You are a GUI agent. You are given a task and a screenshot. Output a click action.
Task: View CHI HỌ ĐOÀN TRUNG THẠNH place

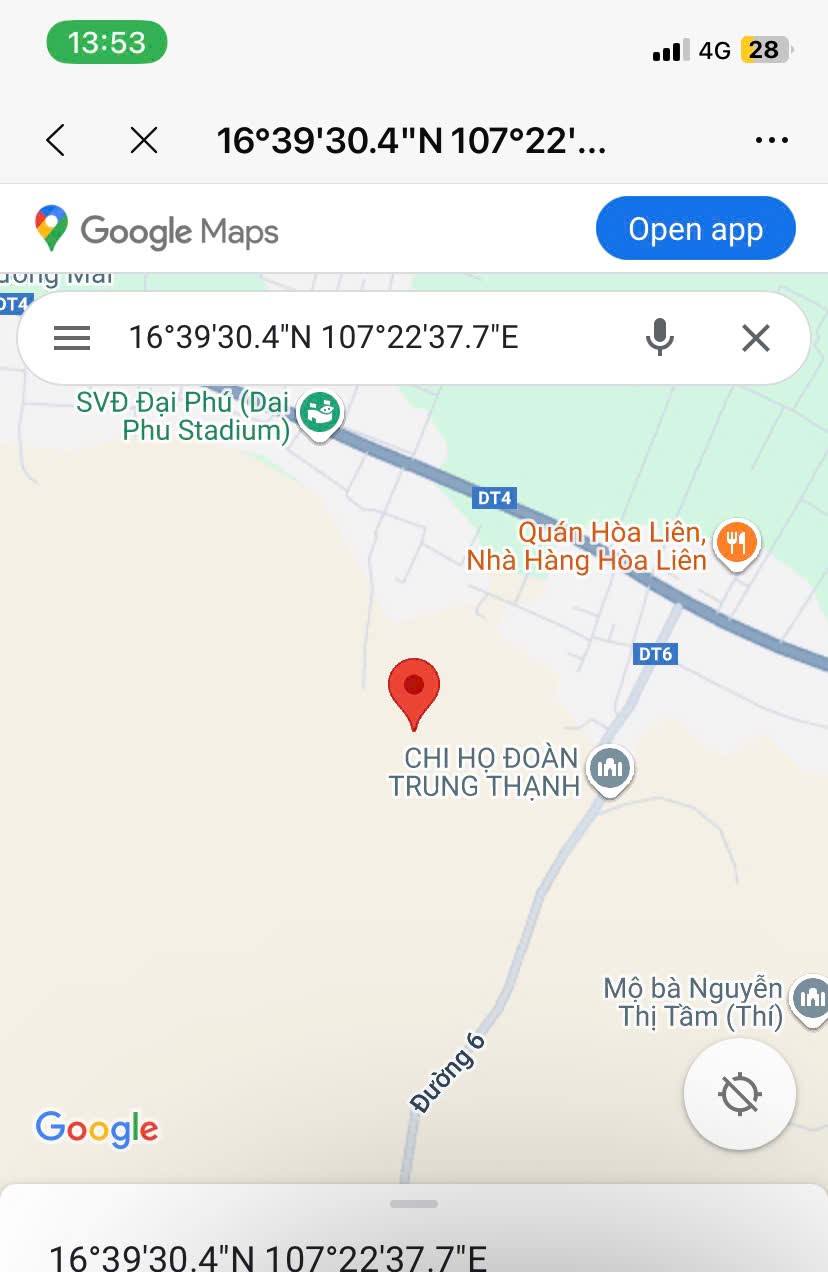point(608,769)
